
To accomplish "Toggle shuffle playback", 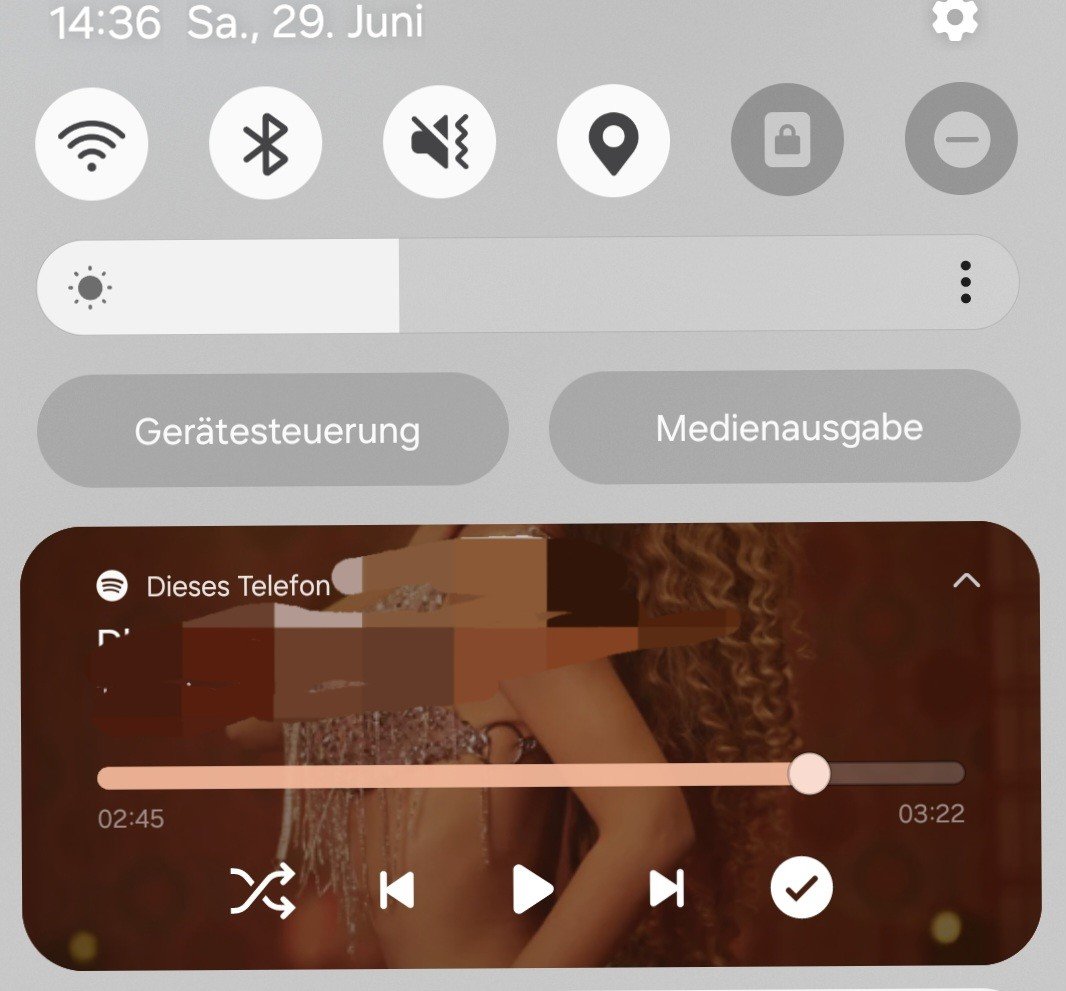I will click(263, 889).
